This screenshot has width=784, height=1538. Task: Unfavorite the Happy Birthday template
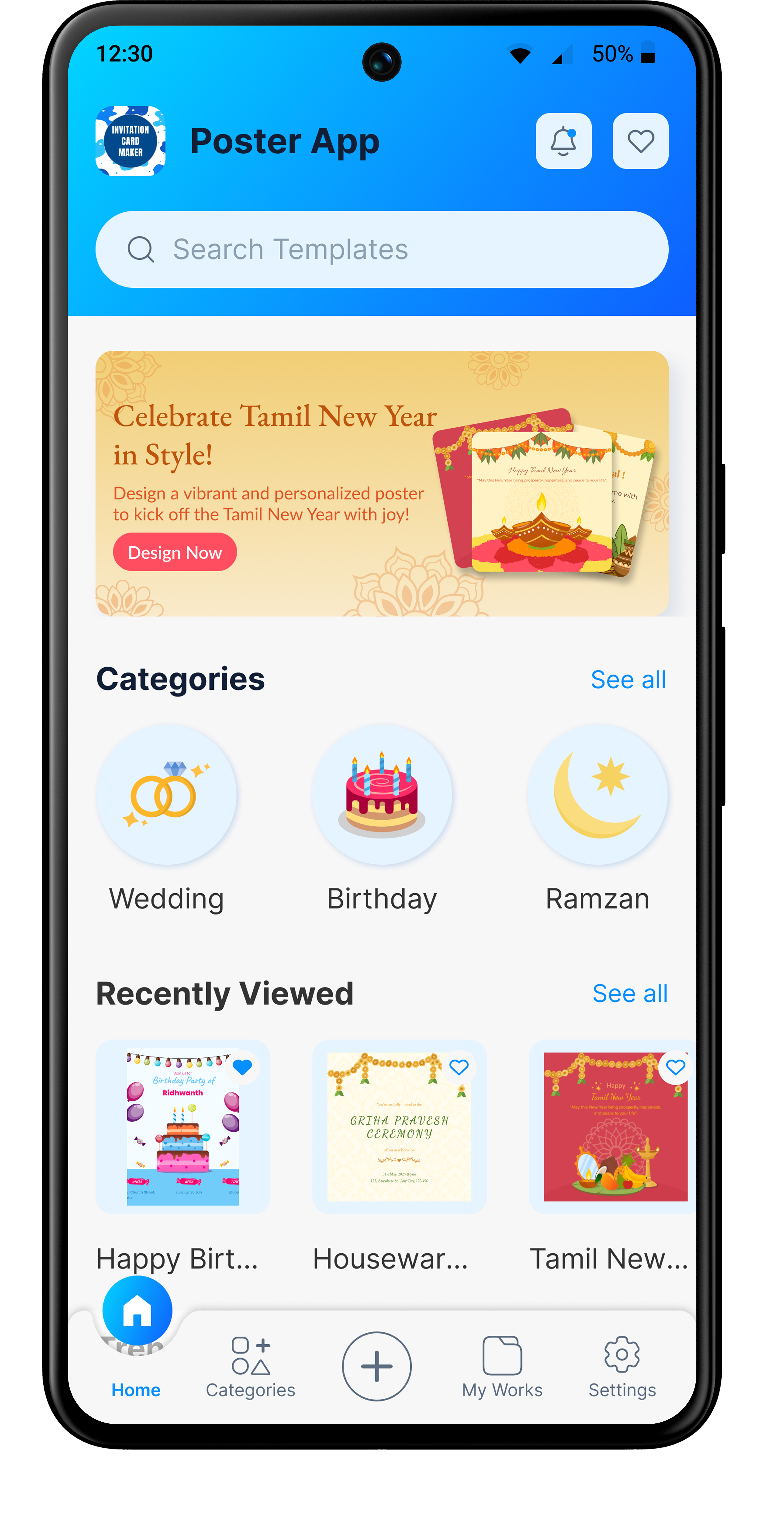click(x=242, y=1067)
